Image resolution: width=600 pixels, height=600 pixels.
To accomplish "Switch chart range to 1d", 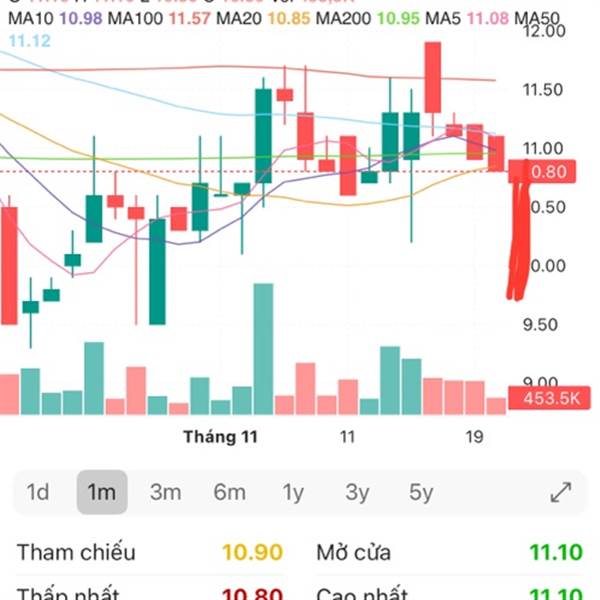I will tap(38, 492).
